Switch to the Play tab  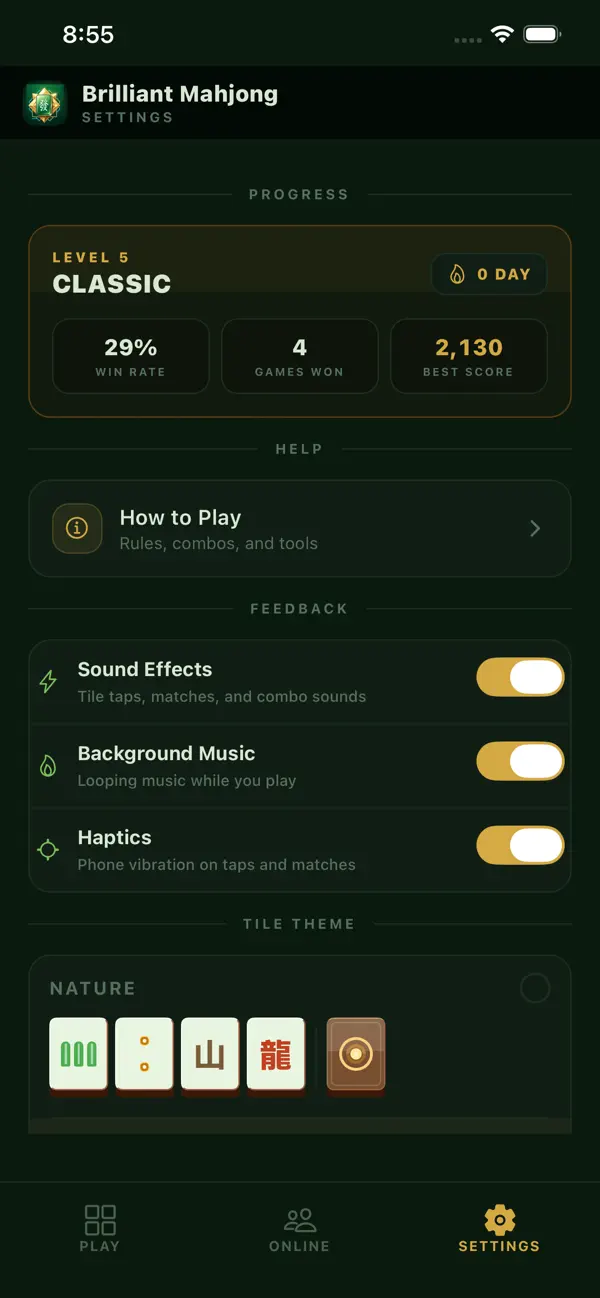pos(100,1228)
